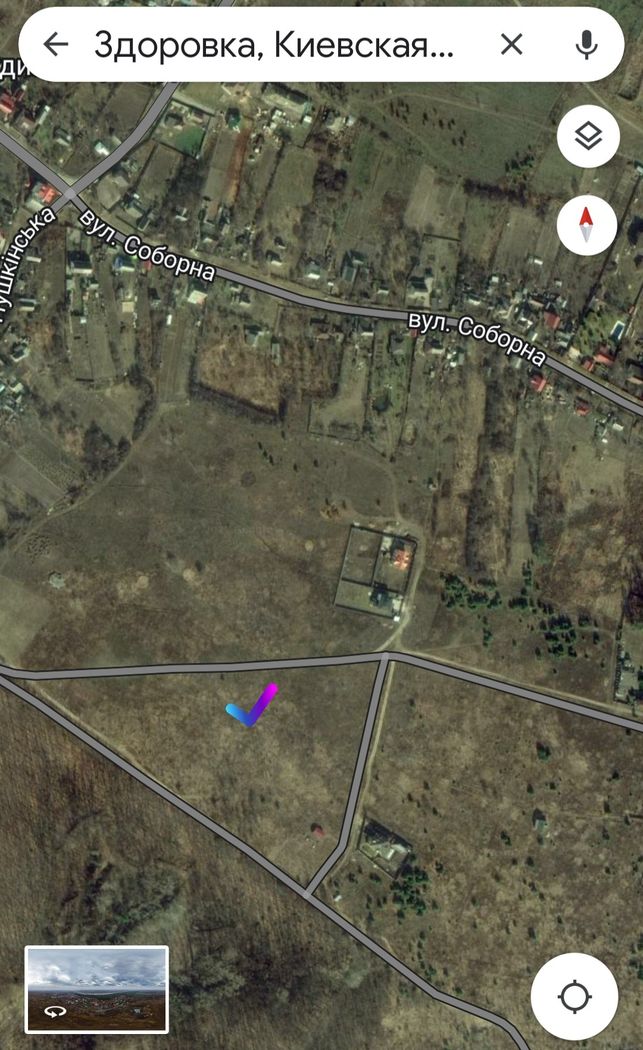Clear the search query

[x=512, y=45]
